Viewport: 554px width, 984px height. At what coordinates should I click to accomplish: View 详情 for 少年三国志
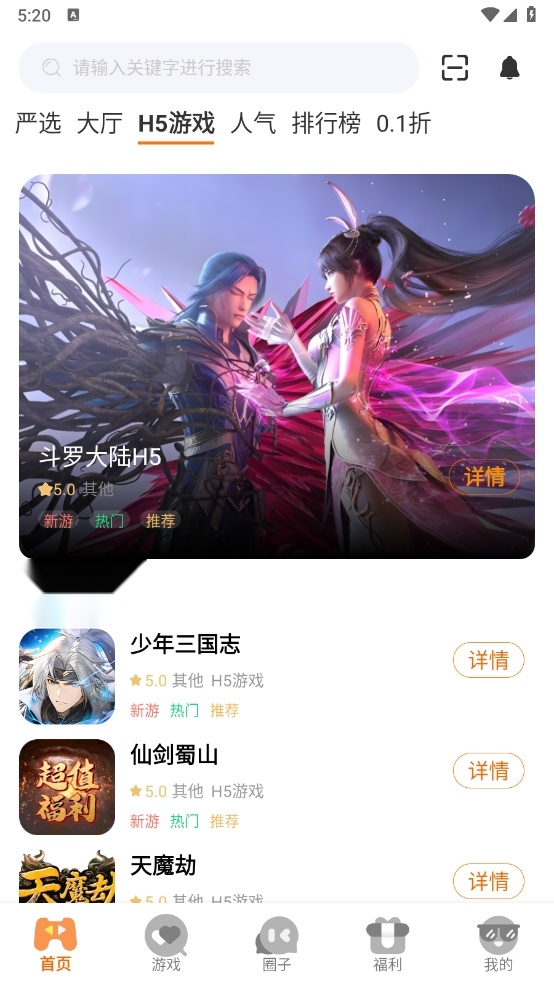click(489, 660)
